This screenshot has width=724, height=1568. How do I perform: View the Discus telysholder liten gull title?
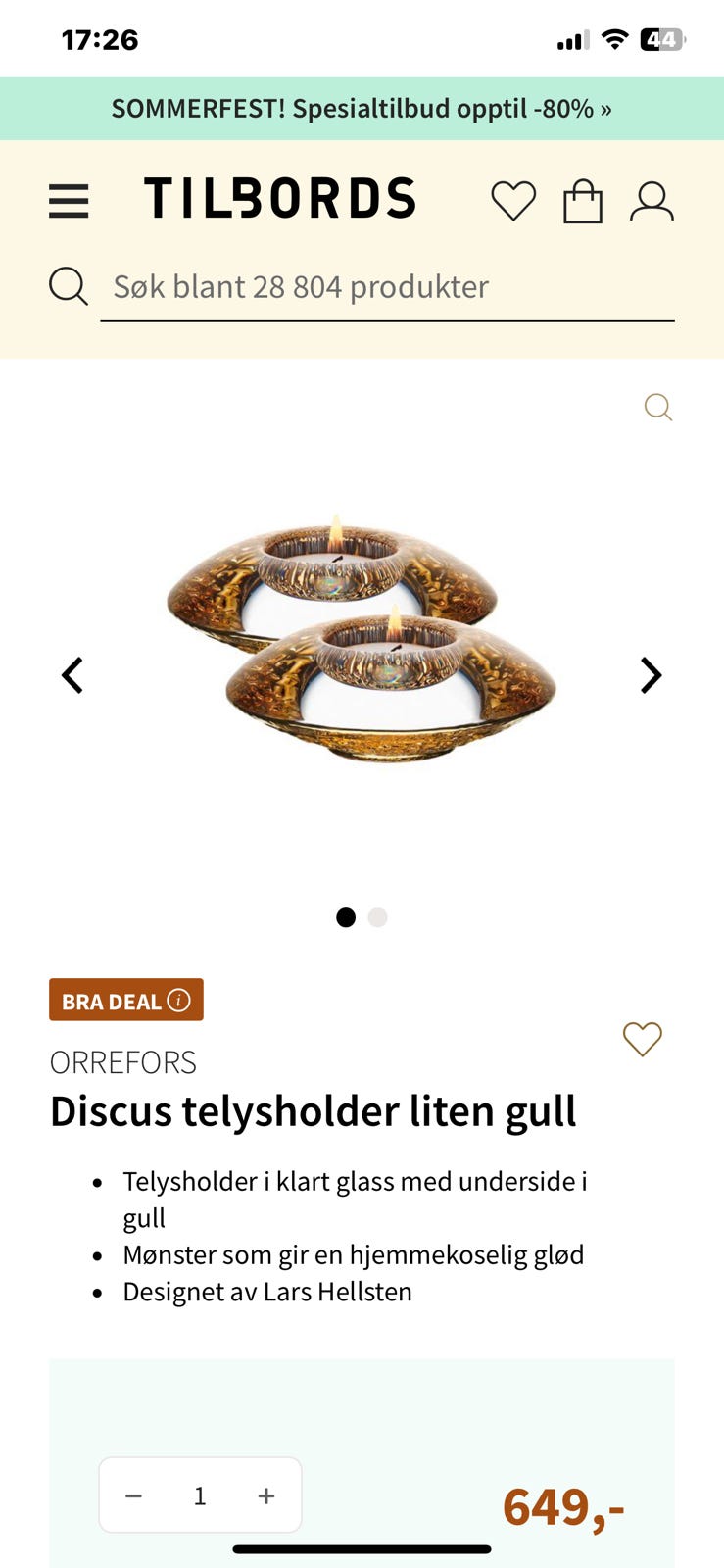(314, 1111)
